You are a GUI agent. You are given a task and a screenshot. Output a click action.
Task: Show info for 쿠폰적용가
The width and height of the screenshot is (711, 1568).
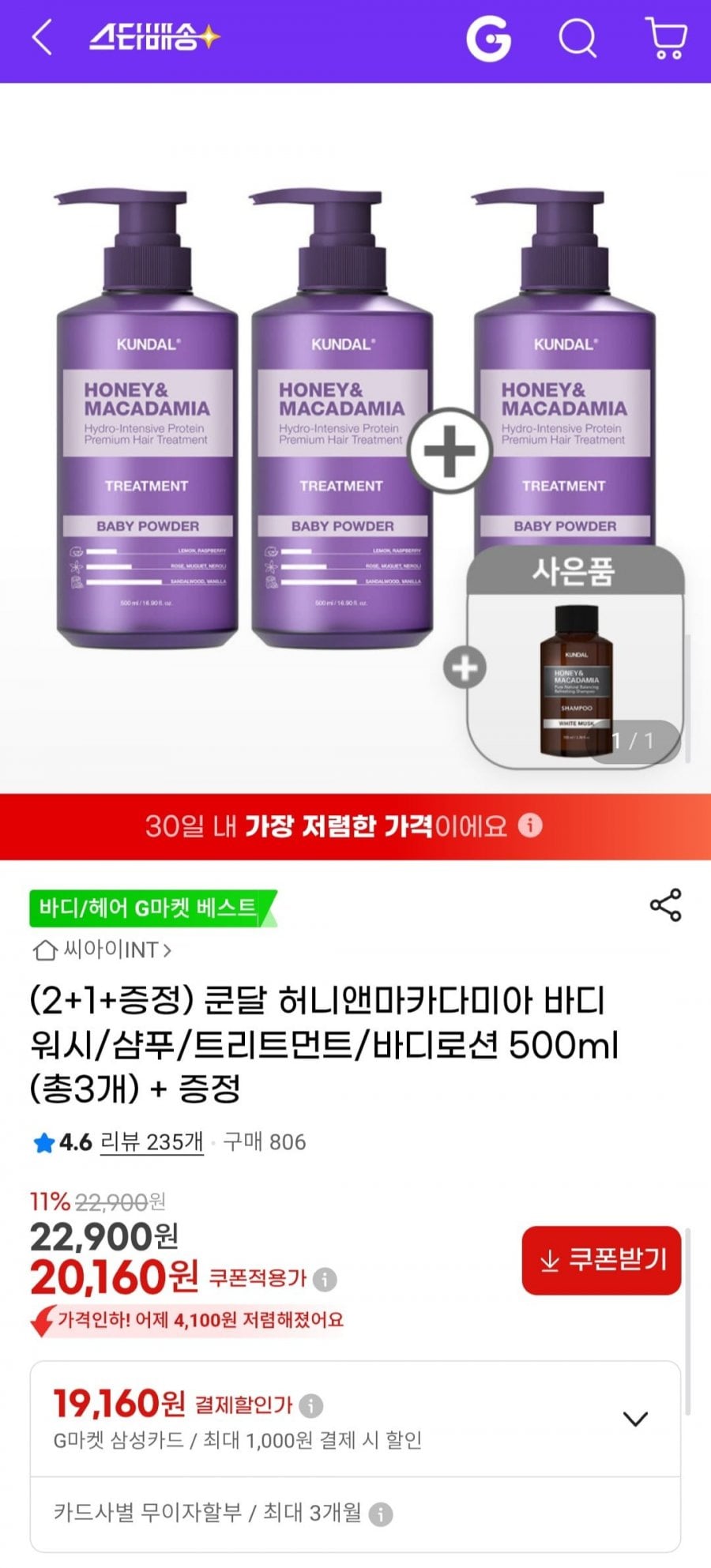tap(325, 1279)
